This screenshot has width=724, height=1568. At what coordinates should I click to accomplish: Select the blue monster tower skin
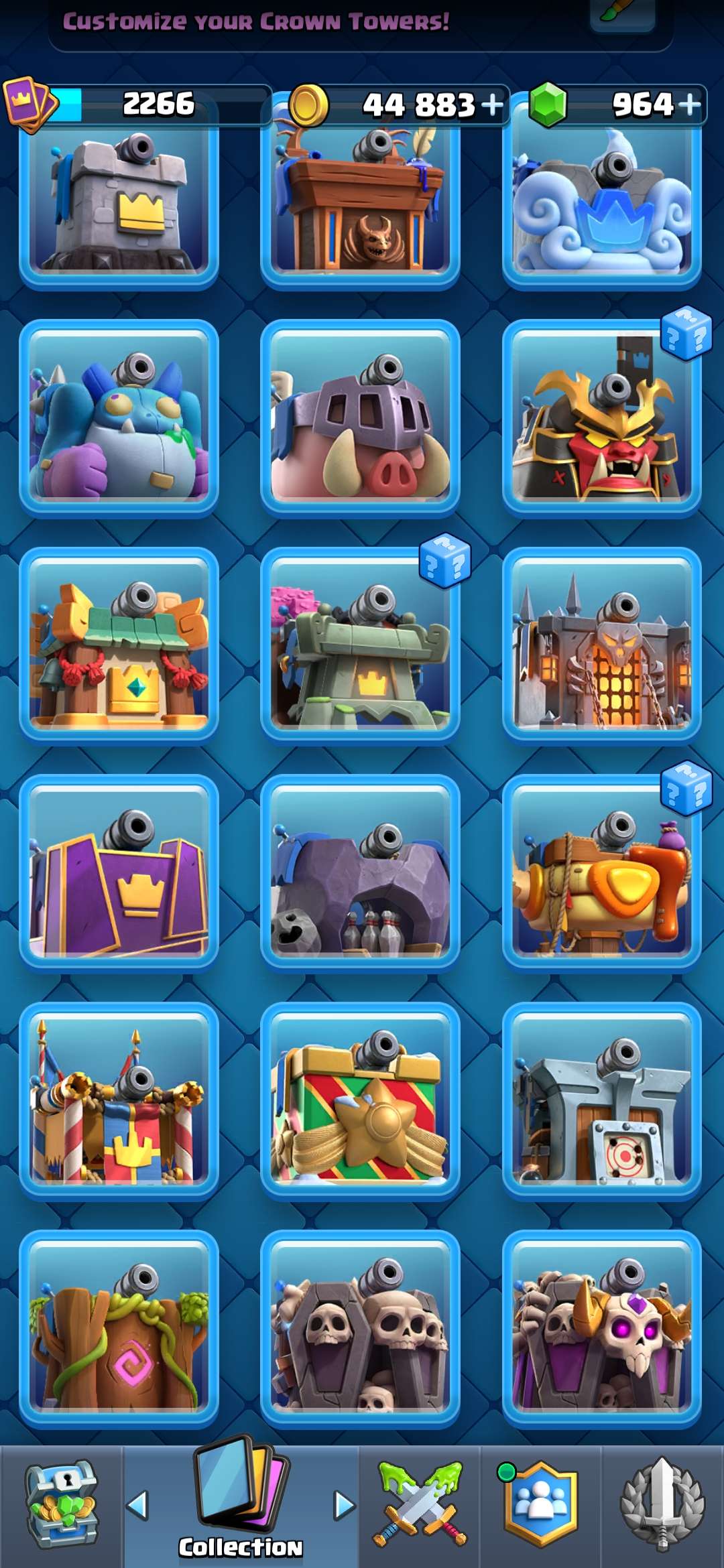click(119, 418)
